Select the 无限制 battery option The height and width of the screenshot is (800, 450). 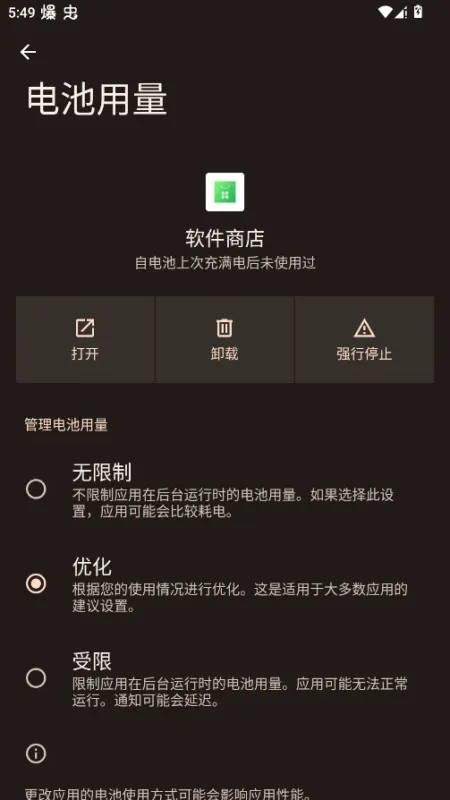225,489
